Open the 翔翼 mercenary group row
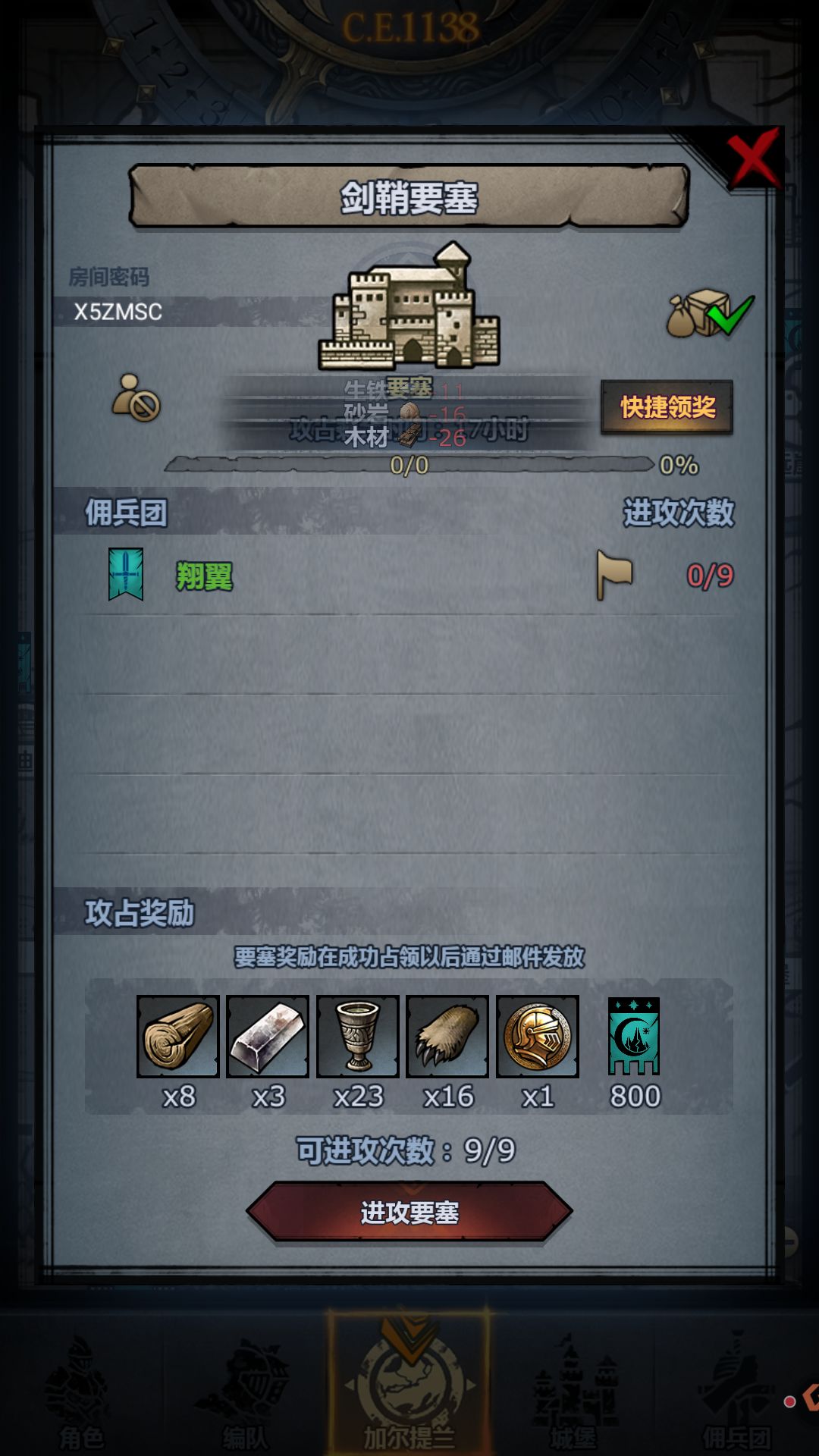Image resolution: width=819 pixels, height=1456 pixels. (409, 576)
